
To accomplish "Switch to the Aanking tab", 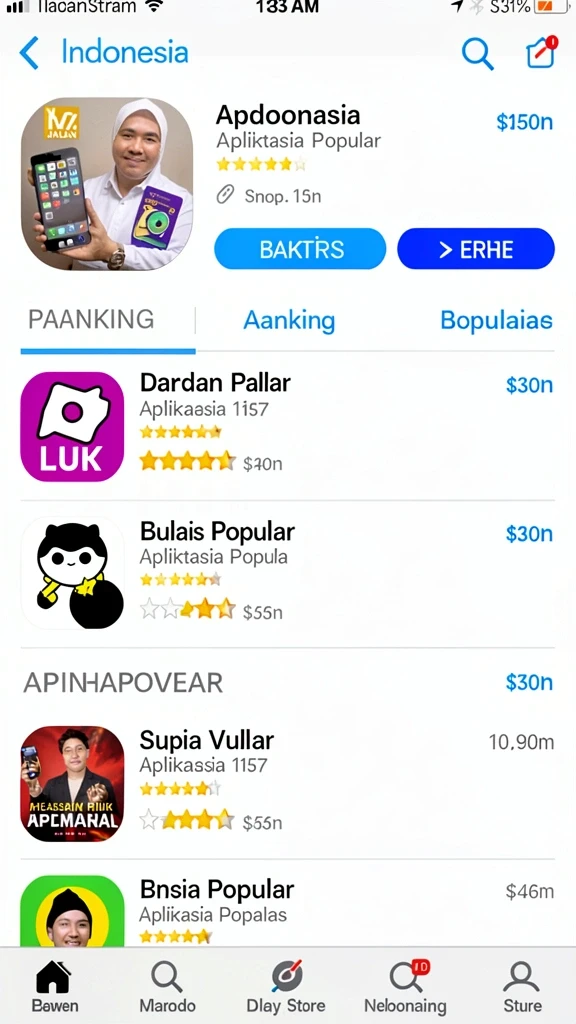I will (x=289, y=320).
